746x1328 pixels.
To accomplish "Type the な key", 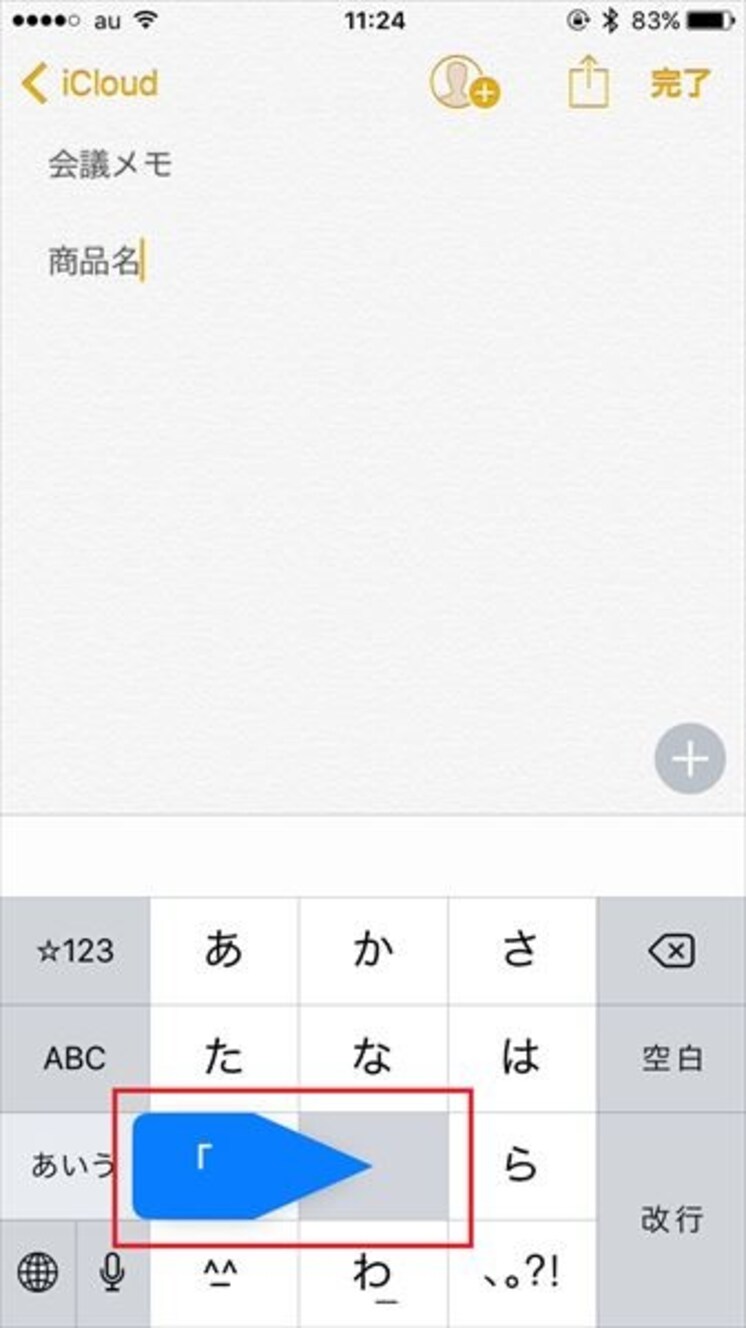I will click(x=373, y=1059).
